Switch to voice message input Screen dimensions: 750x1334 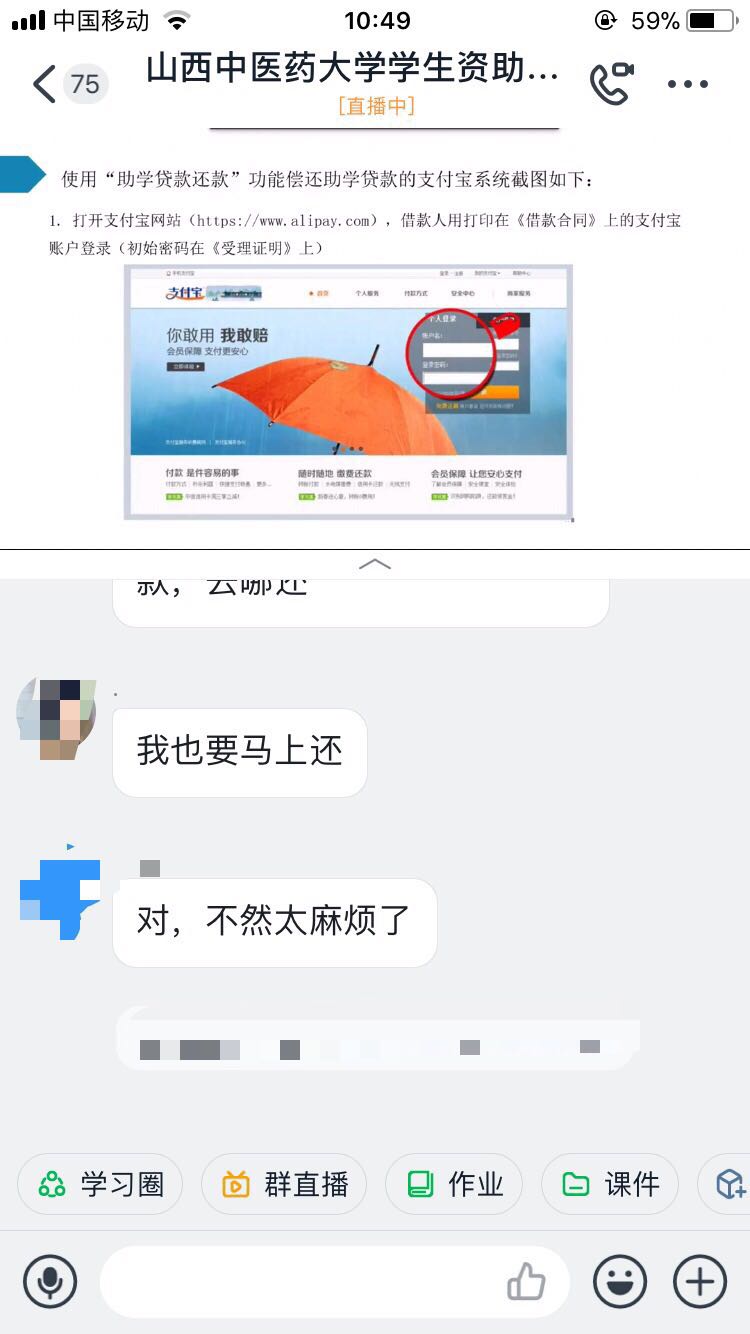(x=50, y=1281)
